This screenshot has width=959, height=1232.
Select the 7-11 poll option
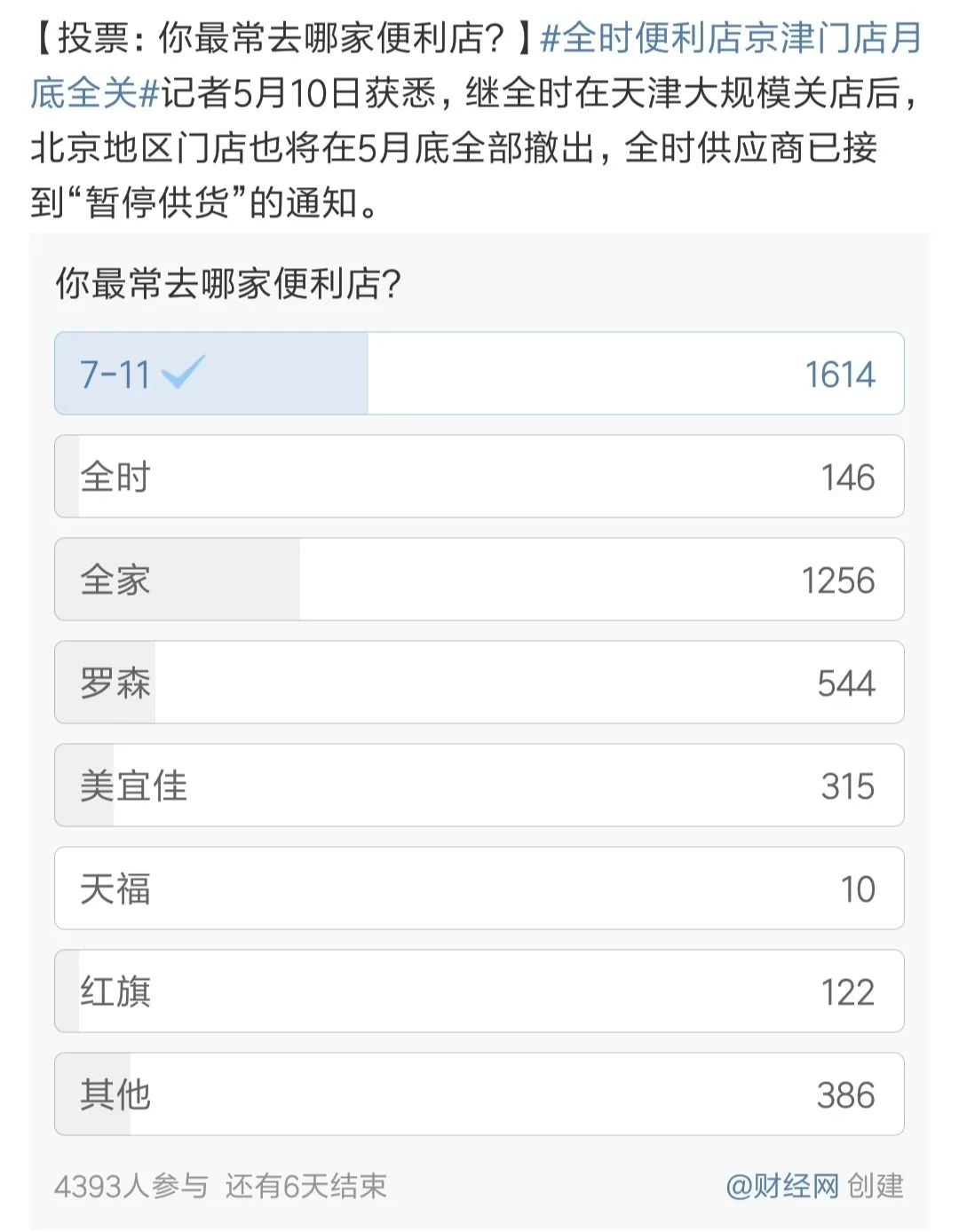click(x=479, y=374)
